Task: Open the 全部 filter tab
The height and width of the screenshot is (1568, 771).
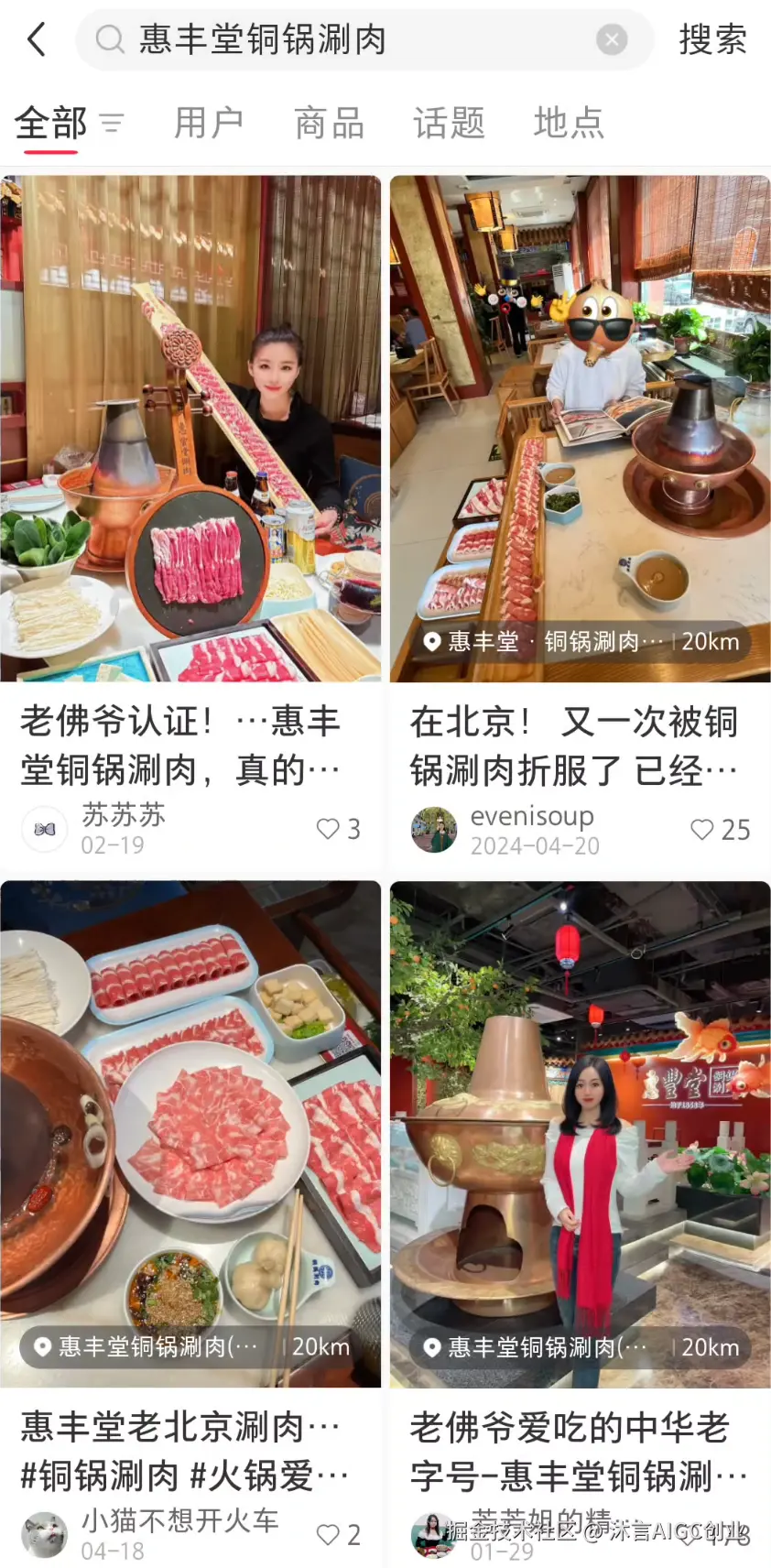Action: (x=51, y=123)
